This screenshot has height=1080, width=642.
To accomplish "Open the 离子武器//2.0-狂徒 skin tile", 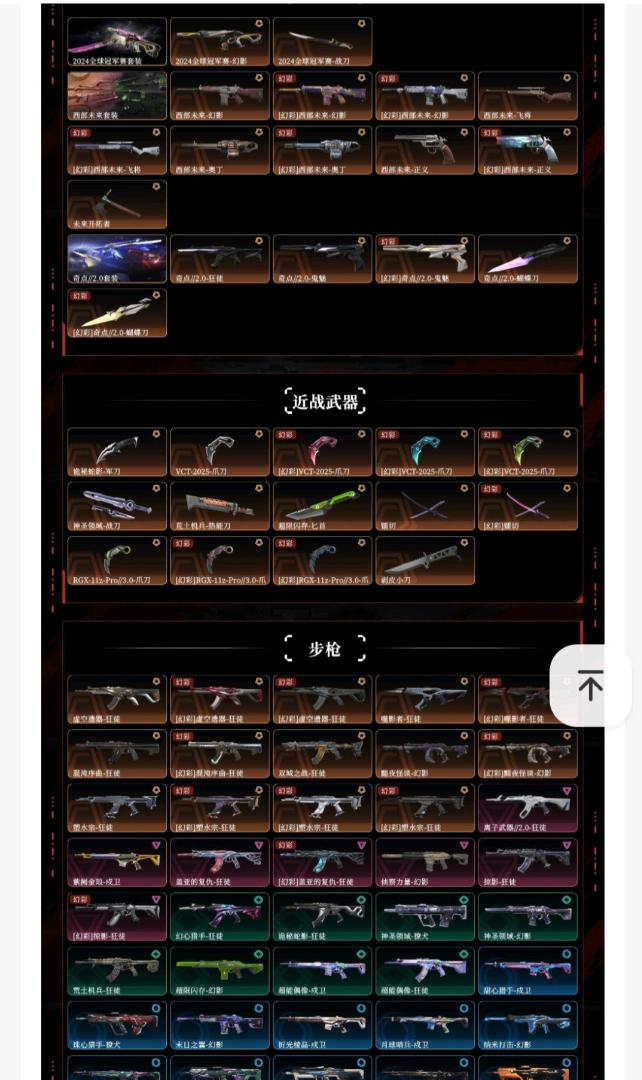I will pyautogui.click(x=527, y=808).
